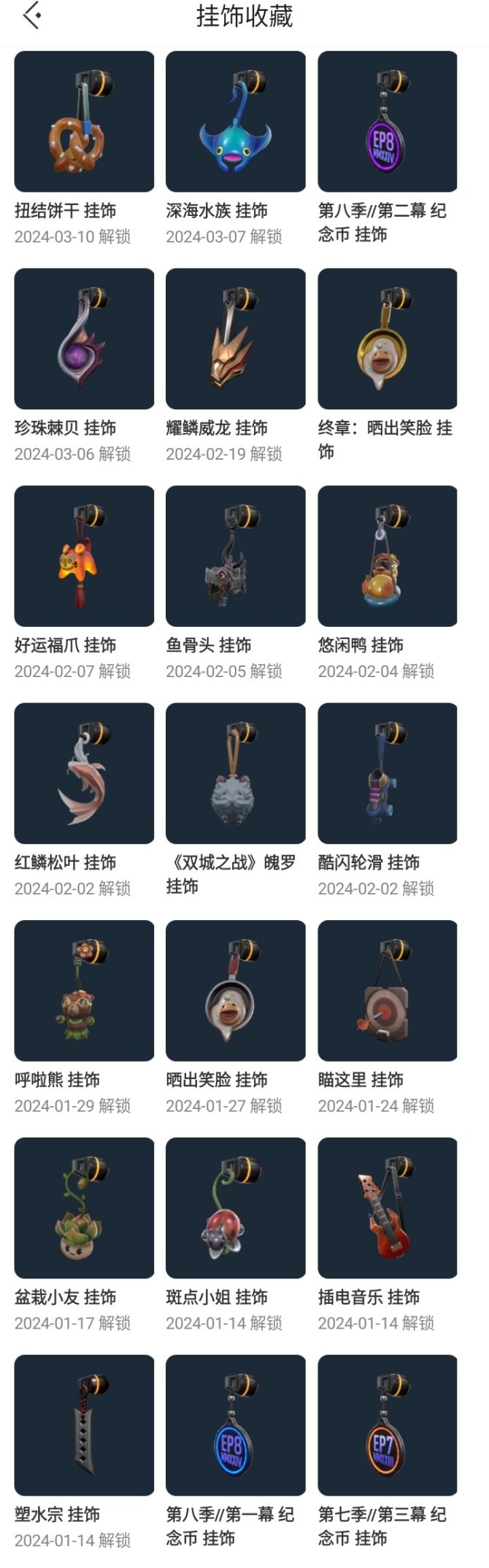Select the 悠闲鸭 挂饰 tile
489x1568 pixels.
387,556
